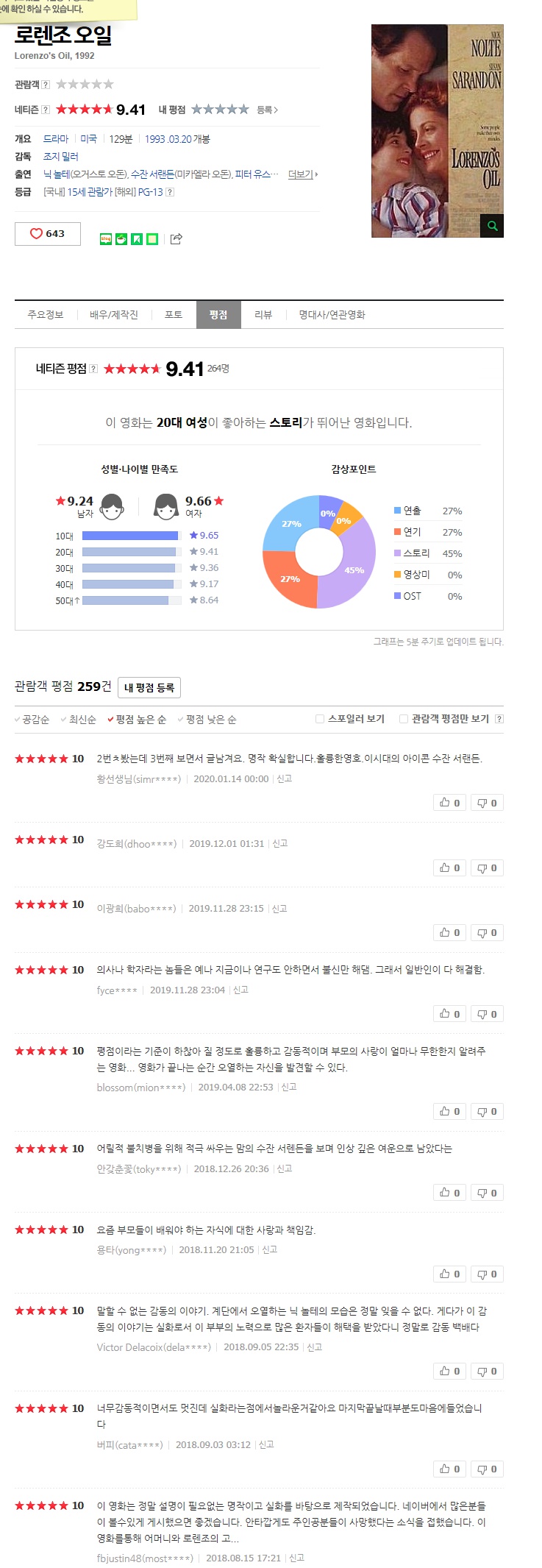542x1568 pixels.
Task: Open the share icon next to the bookmark icons
Action: tap(176, 238)
